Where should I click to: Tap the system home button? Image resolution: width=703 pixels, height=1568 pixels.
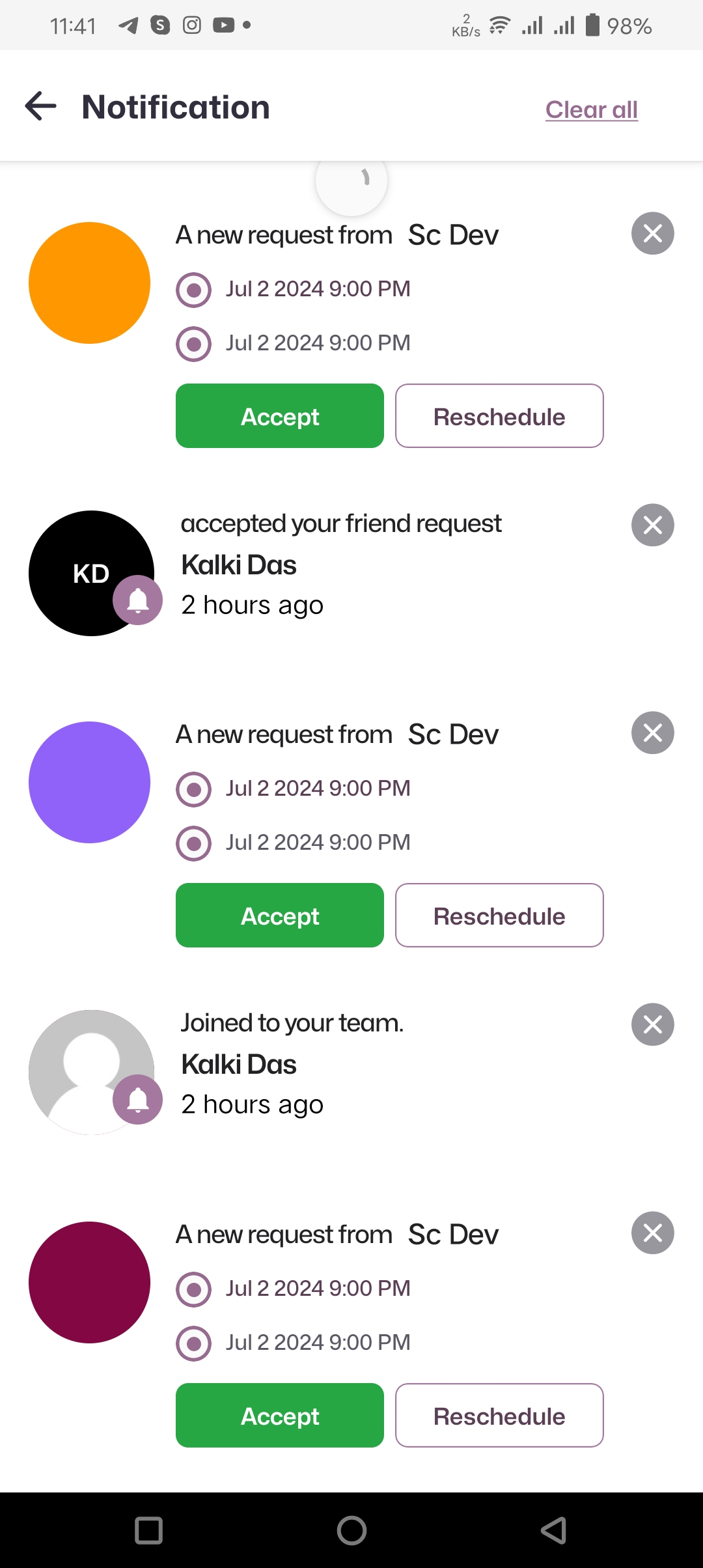coord(351,1530)
